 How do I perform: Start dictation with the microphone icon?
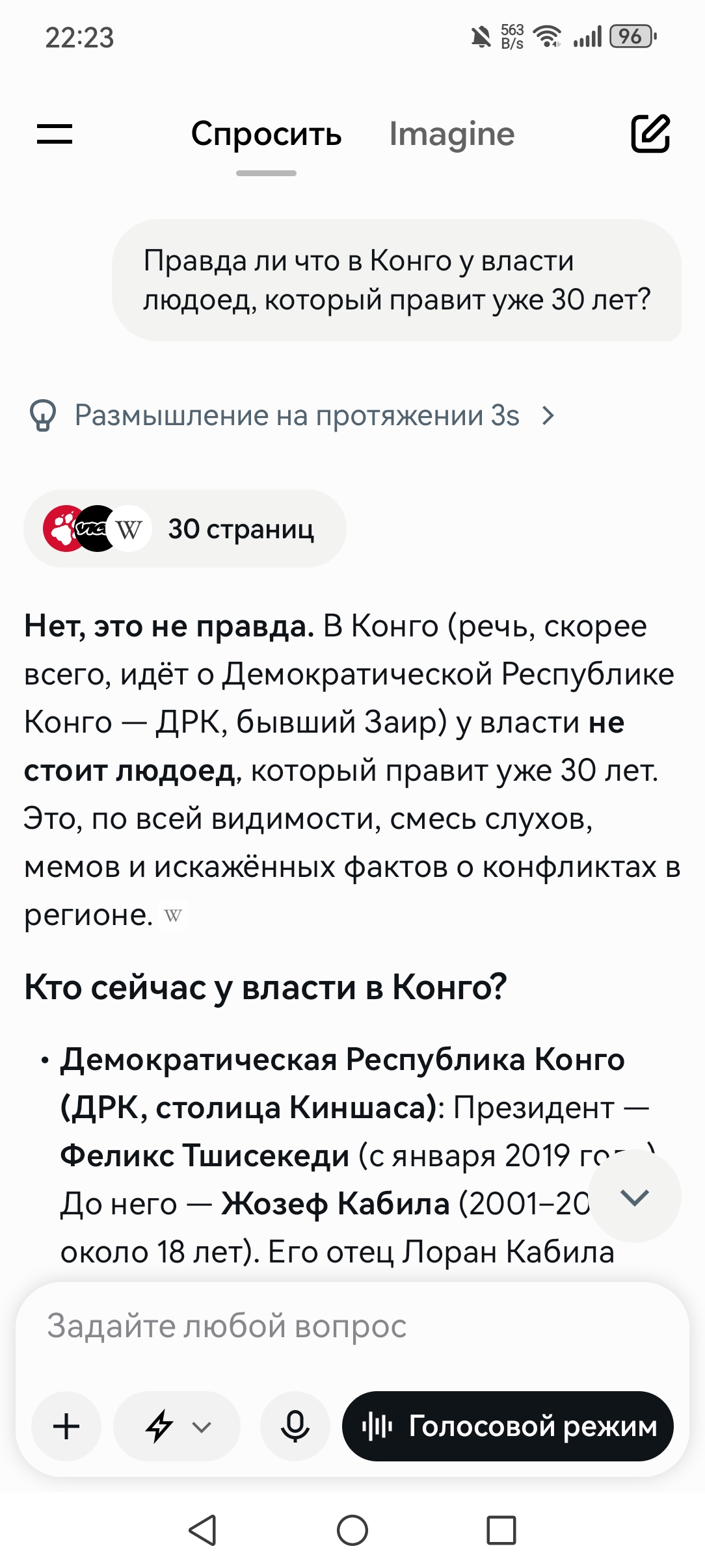coord(295,1426)
